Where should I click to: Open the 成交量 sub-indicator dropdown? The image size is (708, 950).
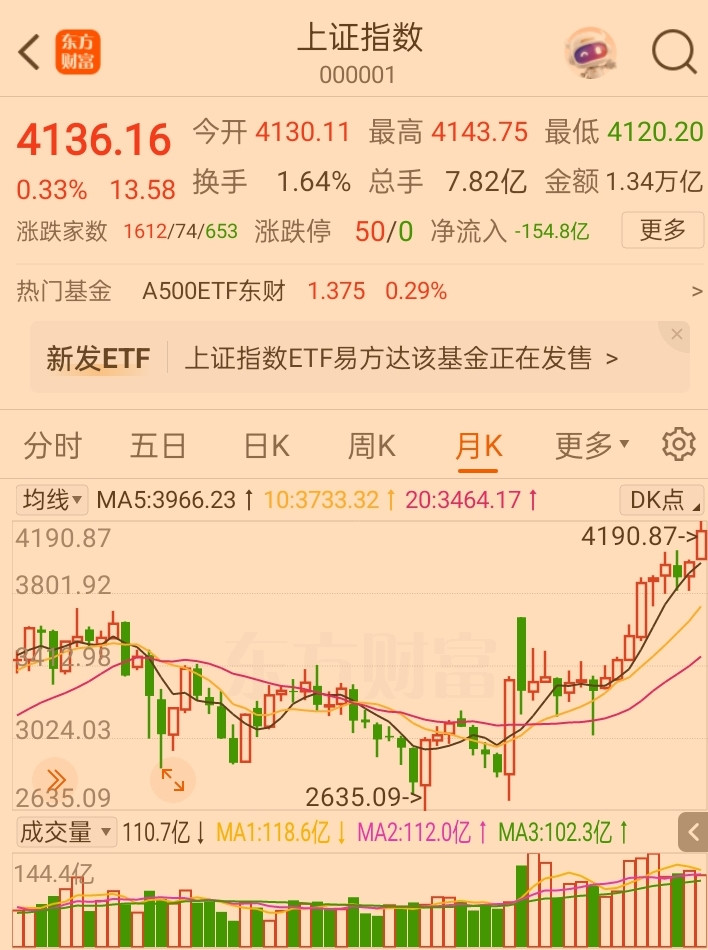coord(66,831)
